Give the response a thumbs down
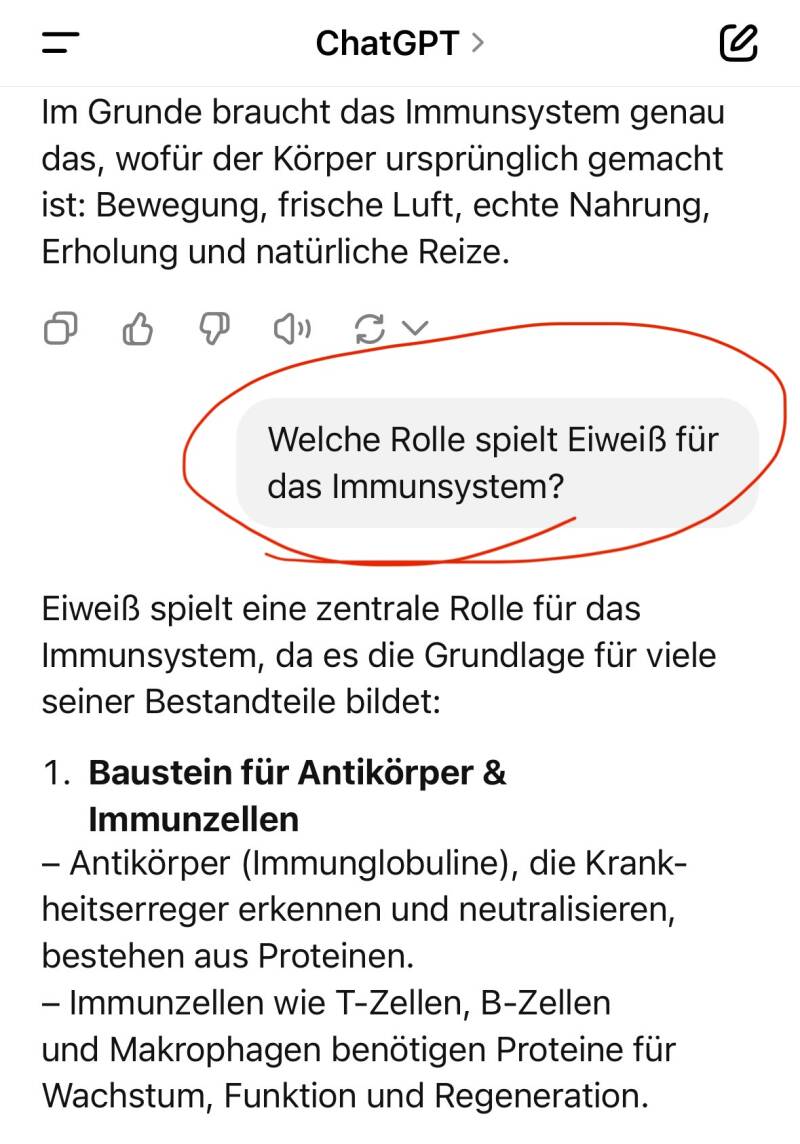The image size is (800, 1144). tap(214, 328)
